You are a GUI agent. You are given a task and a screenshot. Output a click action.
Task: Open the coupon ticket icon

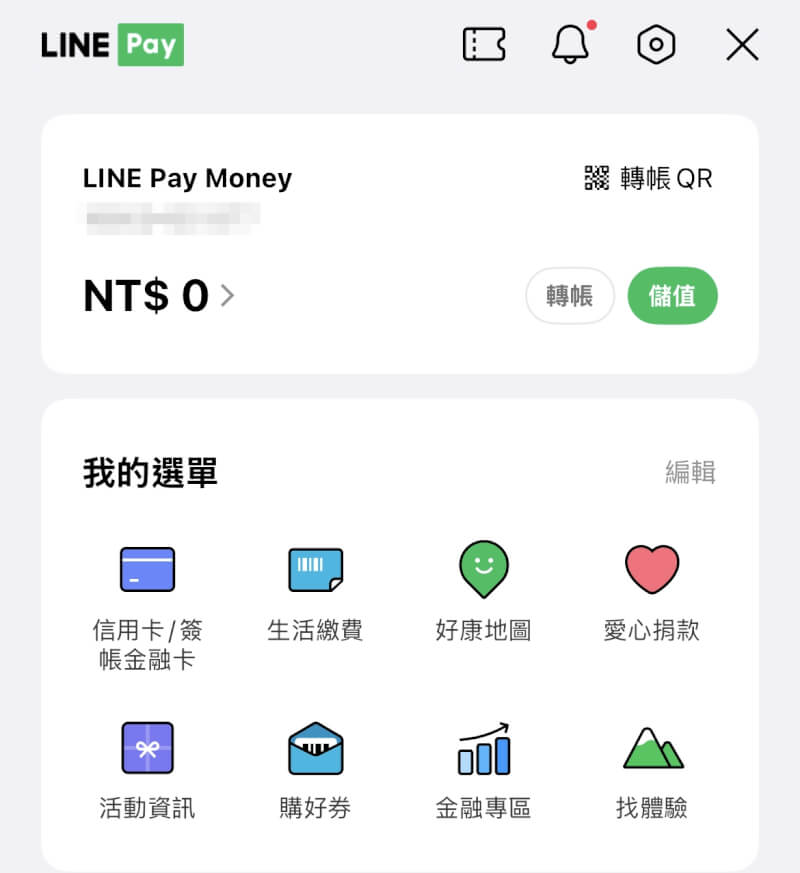tap(484, 44)
